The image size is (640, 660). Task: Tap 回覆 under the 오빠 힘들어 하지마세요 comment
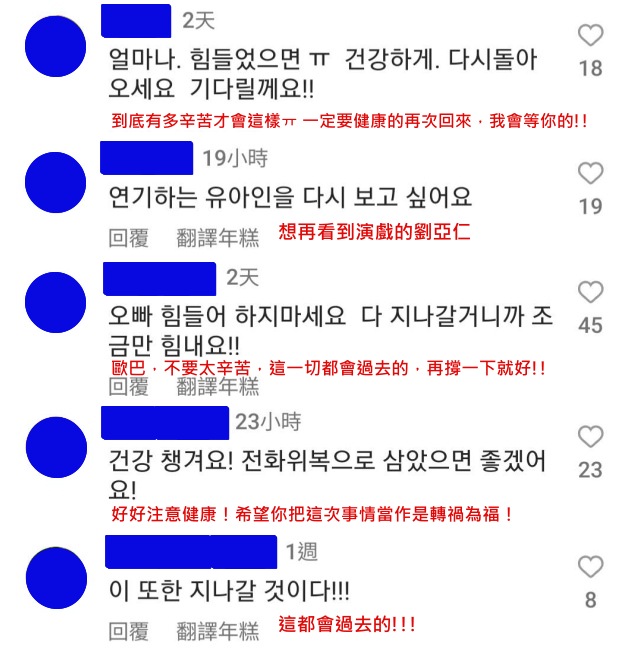point(129,385)
